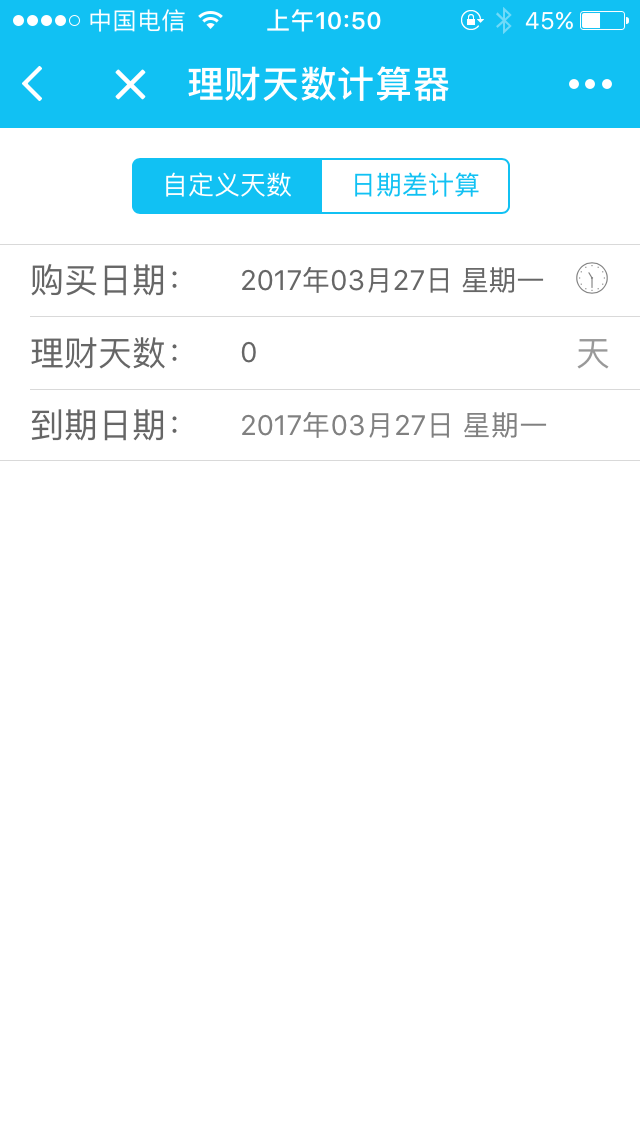Screen dimensions: 640x1136
Task: Close the 理财天数计算器 page
Action: [130, 84]
